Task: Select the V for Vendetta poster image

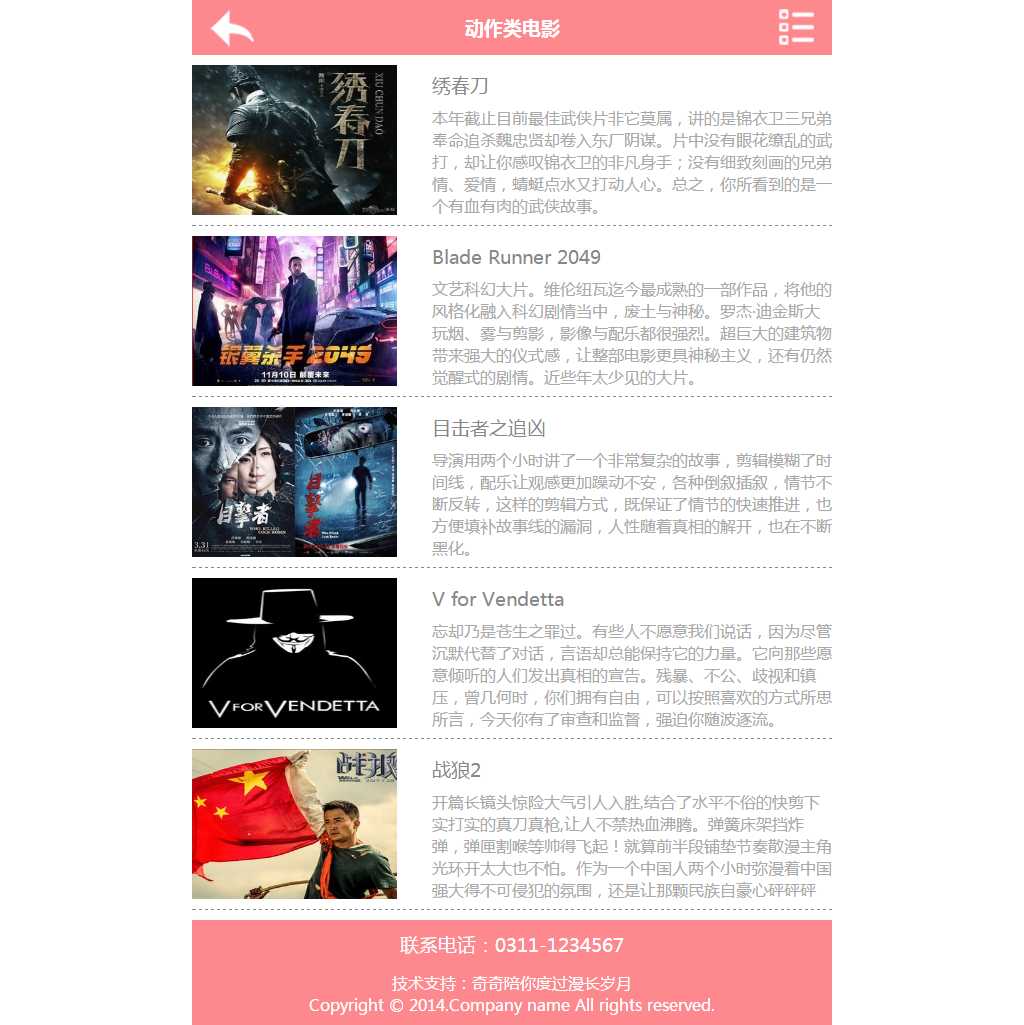Action: (294, 653)
